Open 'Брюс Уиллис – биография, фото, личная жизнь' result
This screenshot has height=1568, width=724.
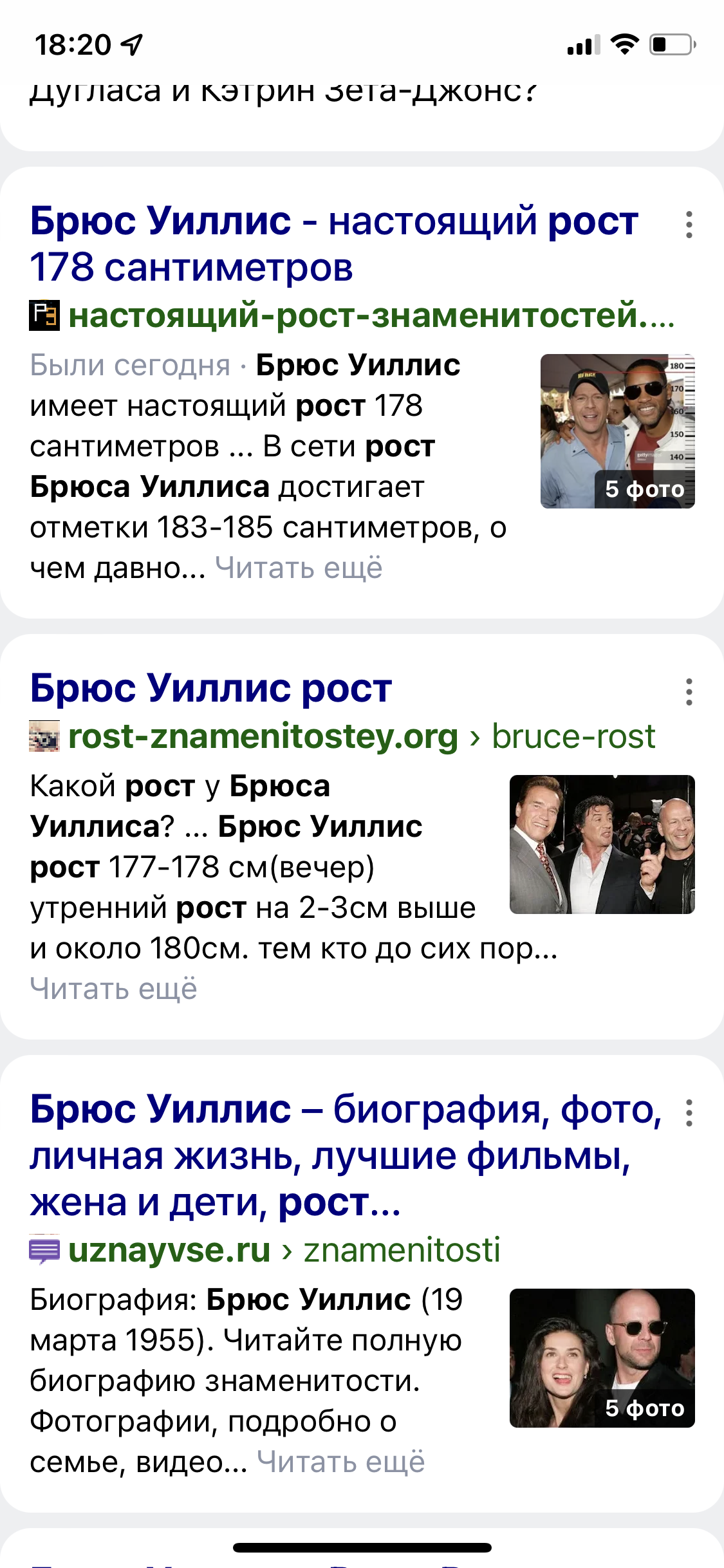(x=346, y=1155)
